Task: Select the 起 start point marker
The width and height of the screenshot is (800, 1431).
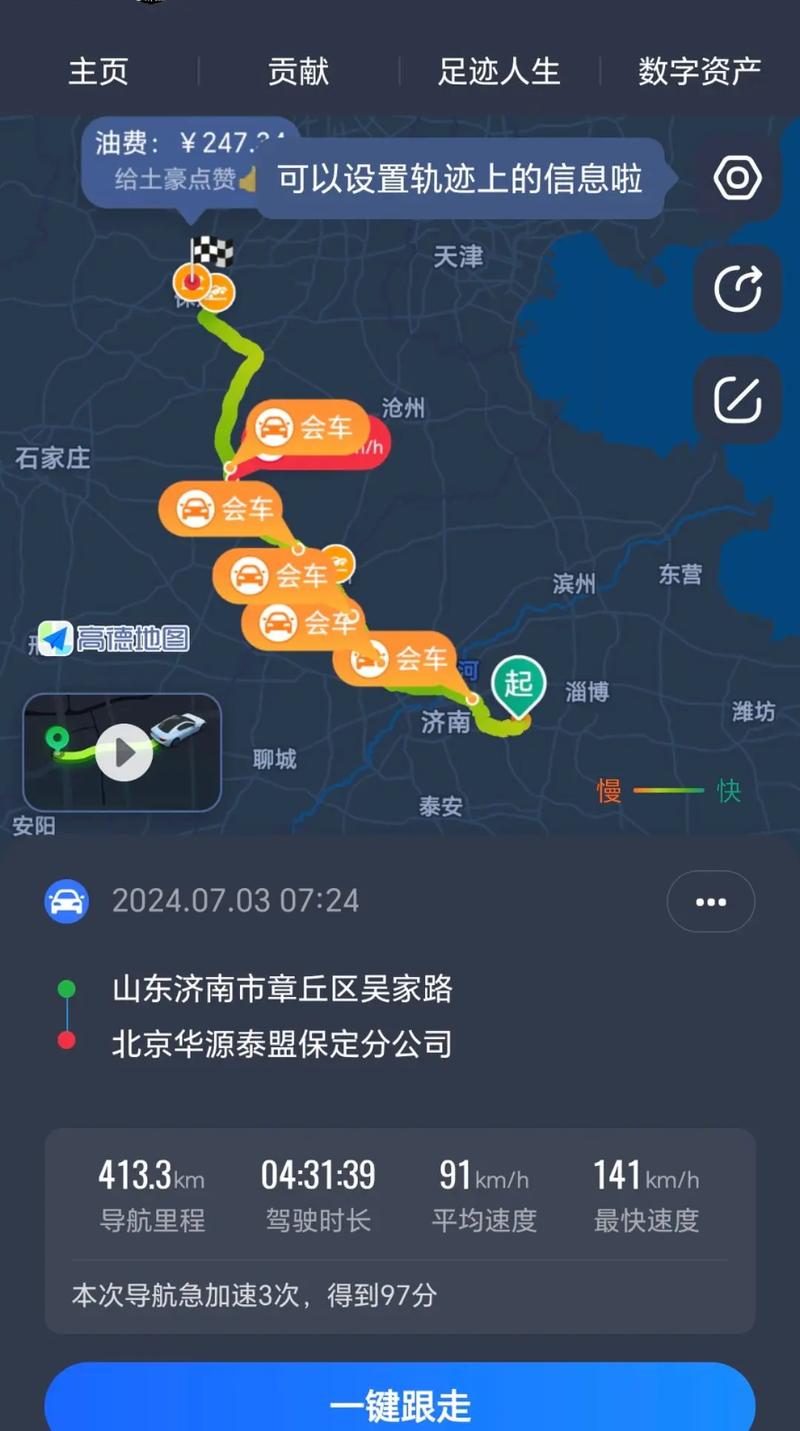Action: [x=518, y=686]
